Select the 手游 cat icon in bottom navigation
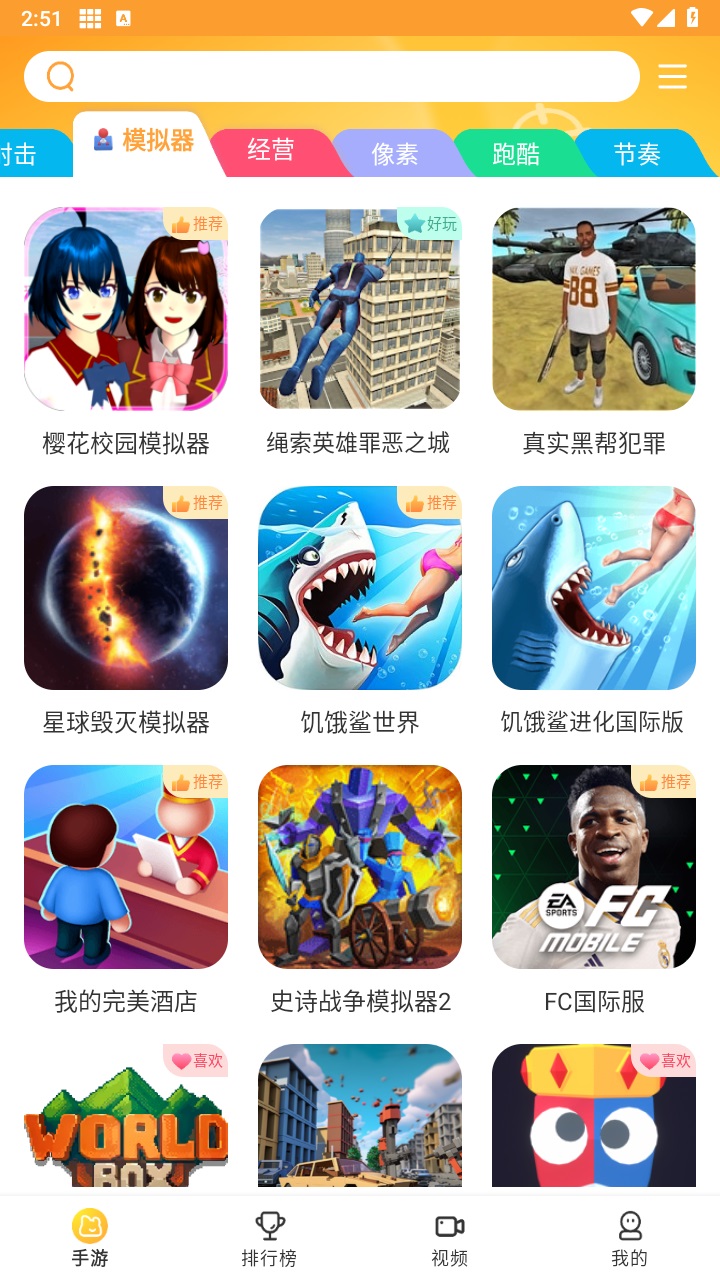This screenshot has width=720, height=1280. click(89, 1224)
